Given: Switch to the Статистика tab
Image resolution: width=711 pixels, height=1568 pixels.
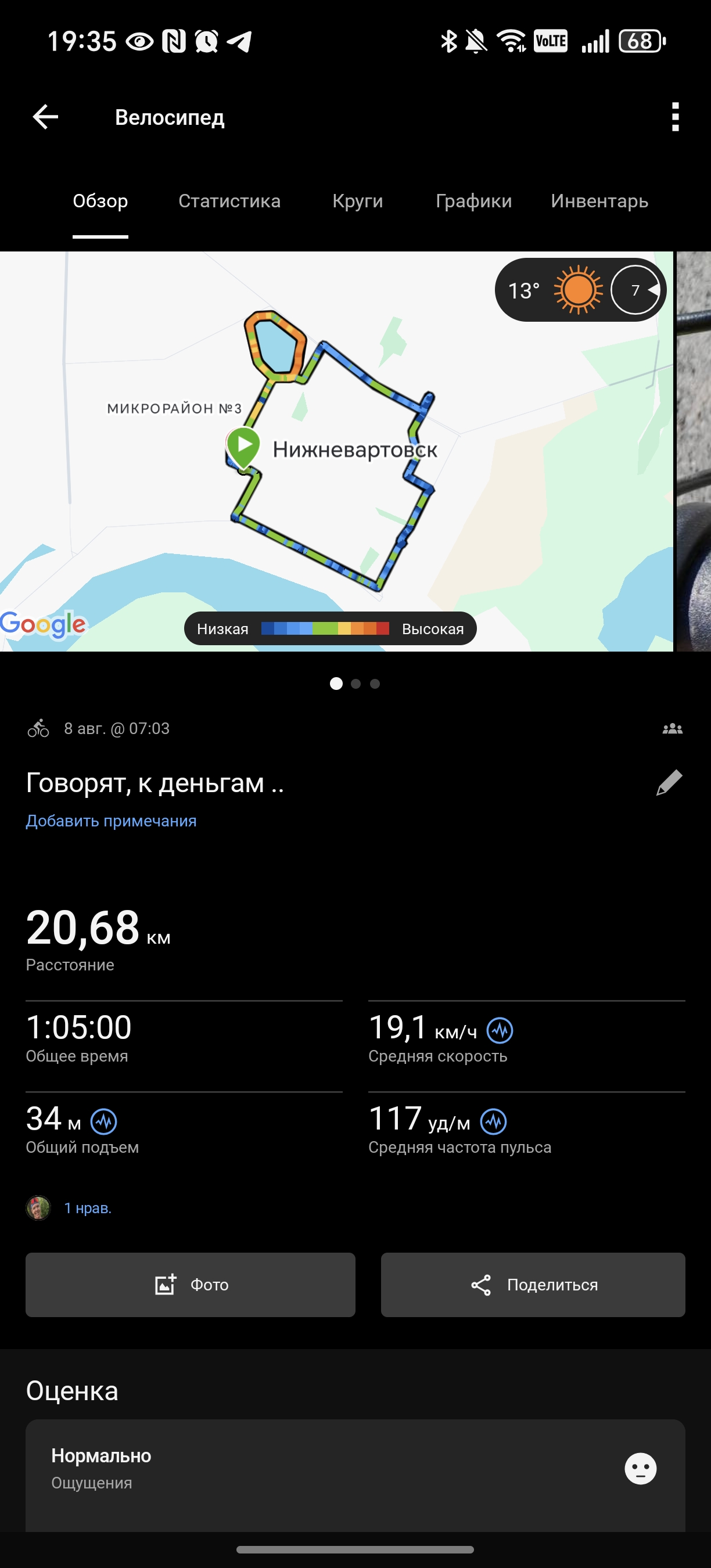Looking at the screenshot, I should coord(229,201).
